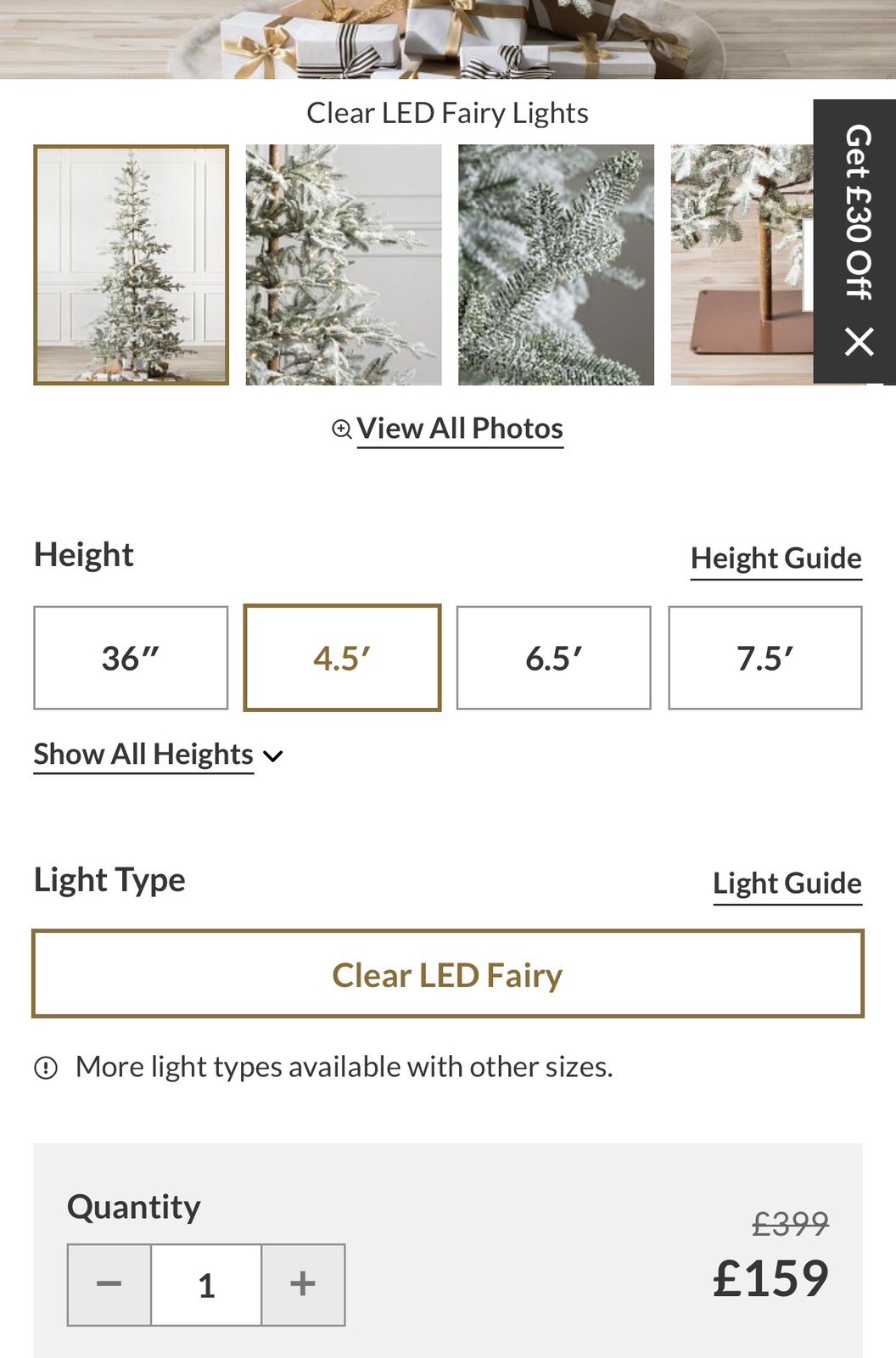Dismiss the Get £30 Off banner with the X
This screenshot has height=1358, width=896.
[x=860, y=343]
